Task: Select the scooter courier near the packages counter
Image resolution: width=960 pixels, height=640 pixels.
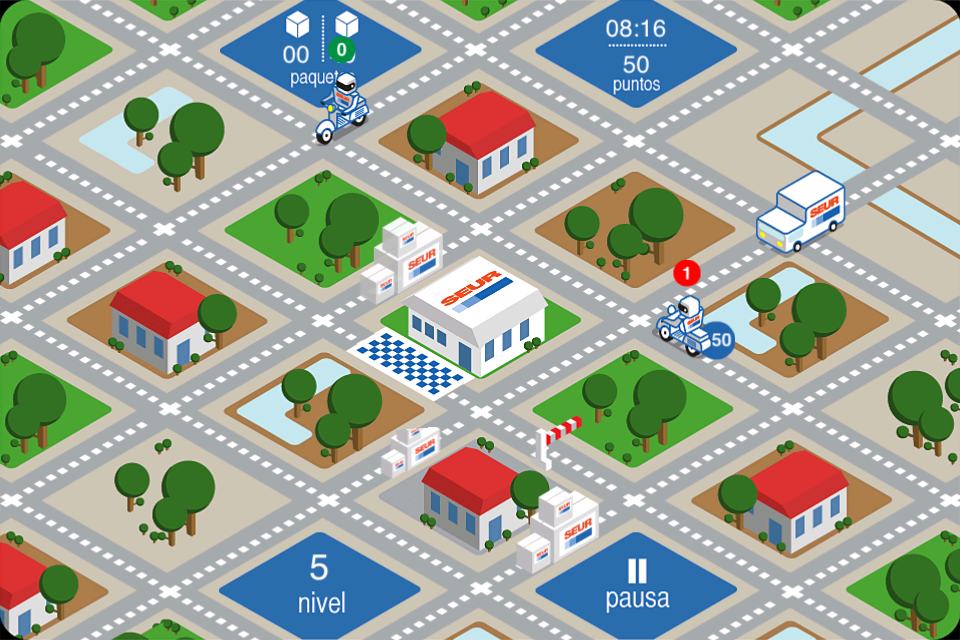Action: (x=342, y=111)
